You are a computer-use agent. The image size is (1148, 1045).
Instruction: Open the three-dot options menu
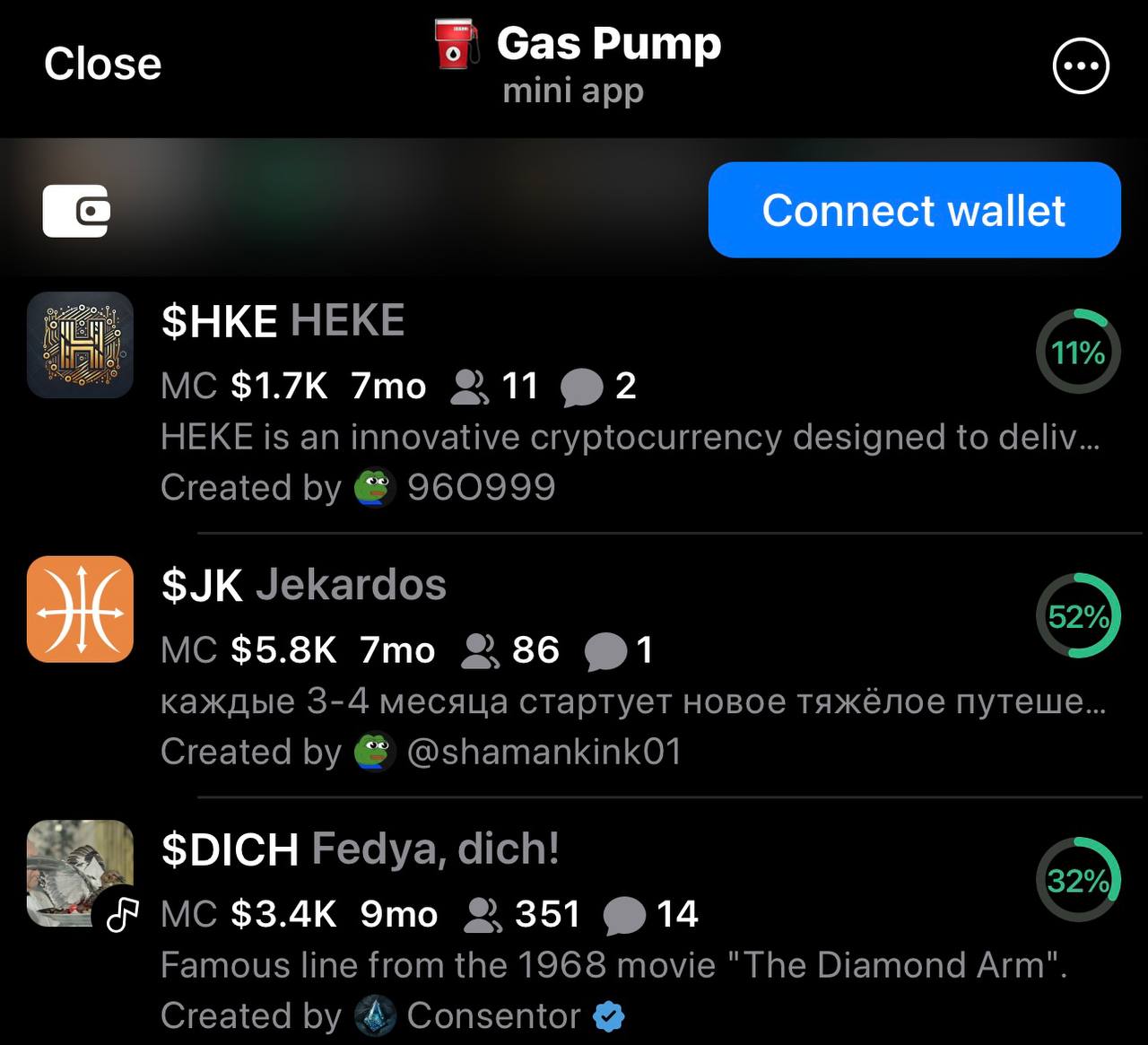(1080, 65)
